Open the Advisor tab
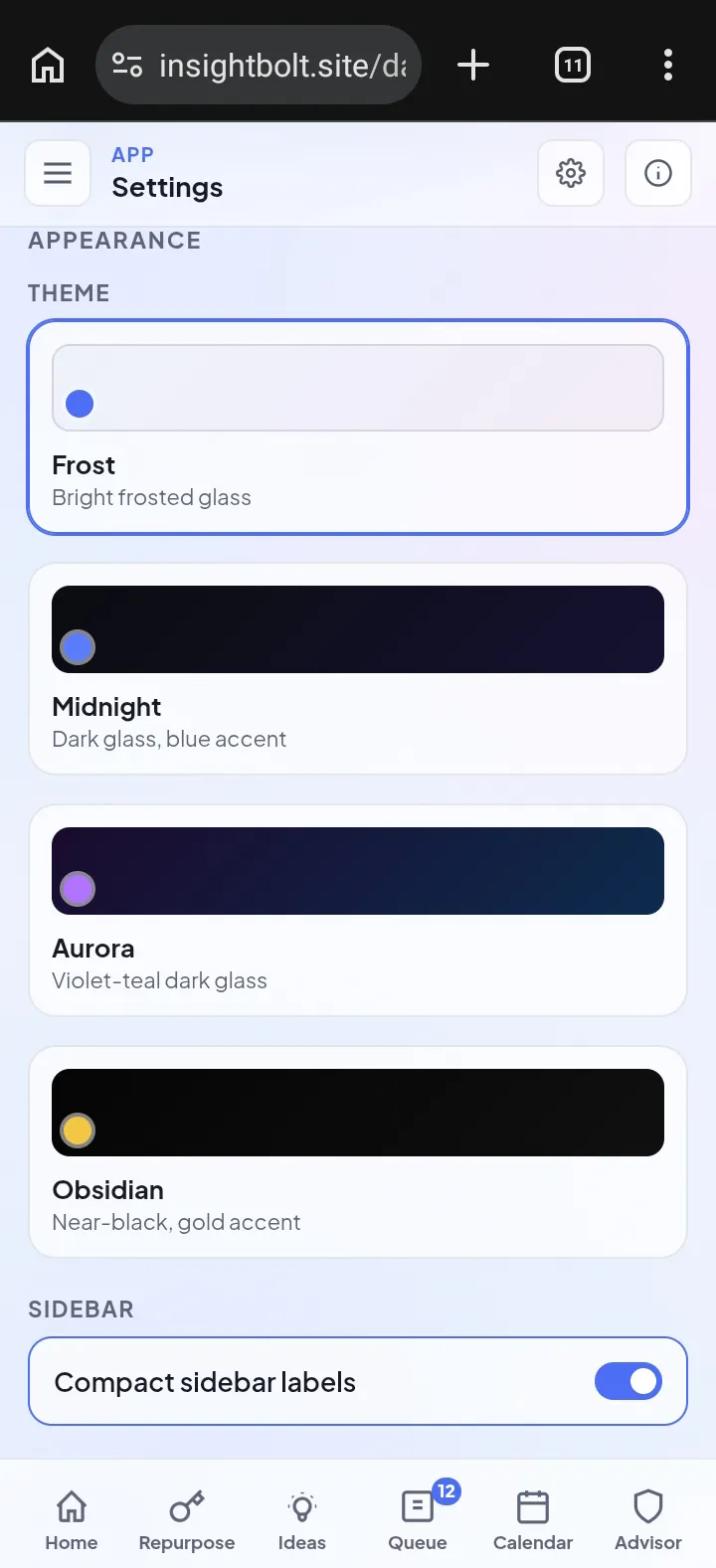Screen dimensions: 716x1568 pyautogui.click(x=648, y=1520)
